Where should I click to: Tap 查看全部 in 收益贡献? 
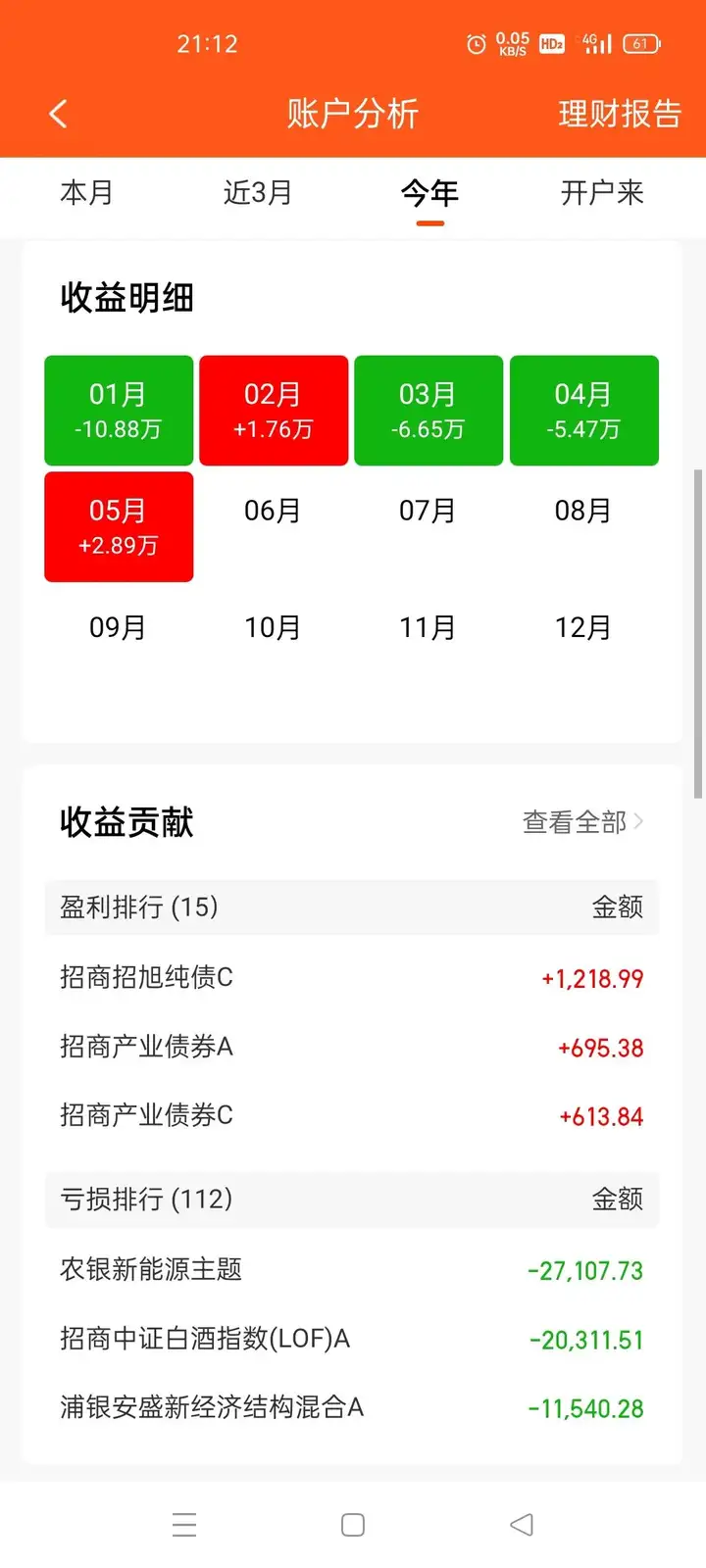(583, 821)
